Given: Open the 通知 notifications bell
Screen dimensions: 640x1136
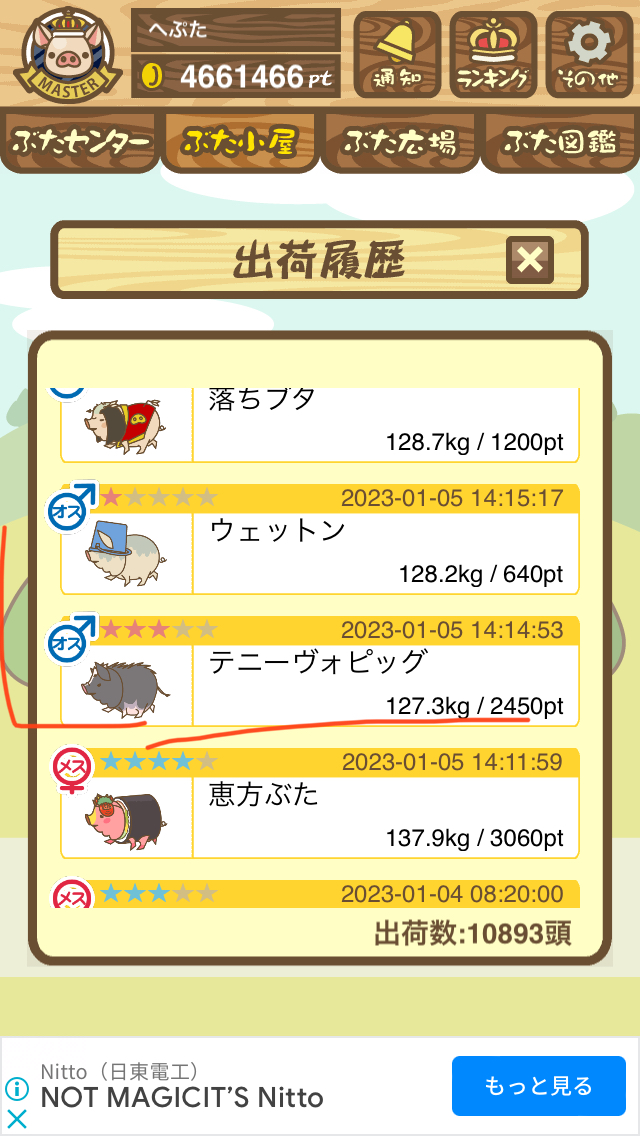Looking at the screenshot, I should pos(396,54).
